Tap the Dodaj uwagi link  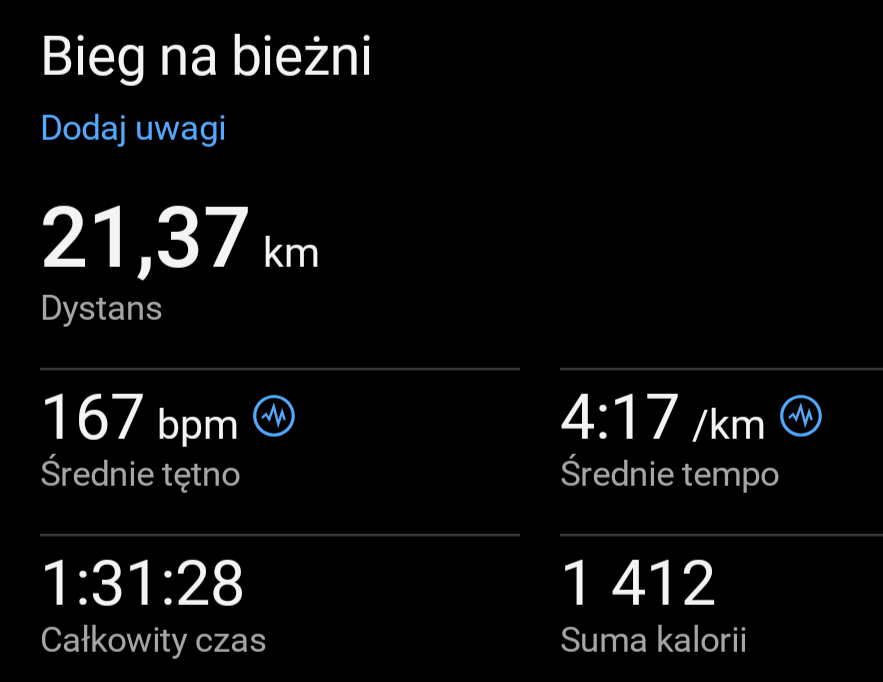click(x=133, y=129)
